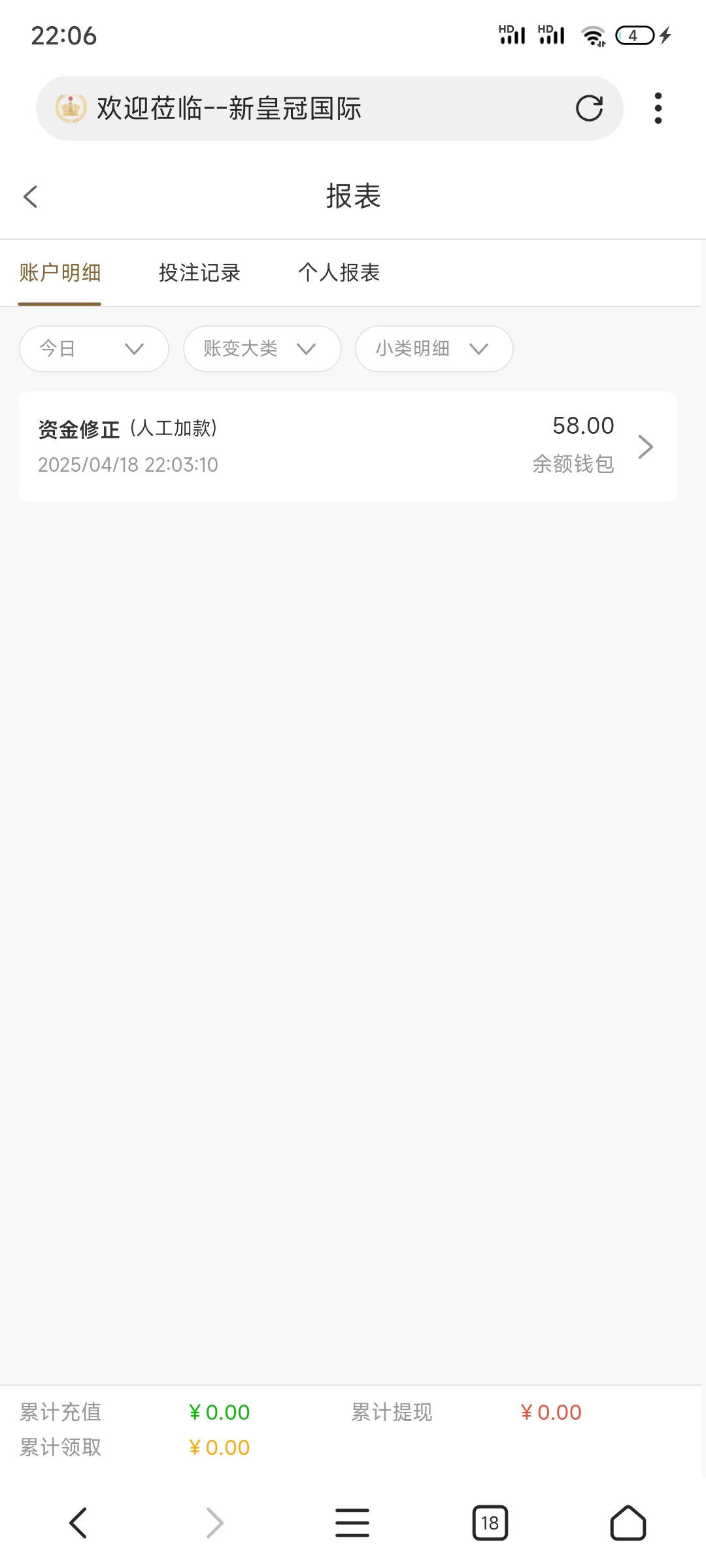Select the 账户明细 tab
Screen dimensions: 706x1568
(59, 272)
